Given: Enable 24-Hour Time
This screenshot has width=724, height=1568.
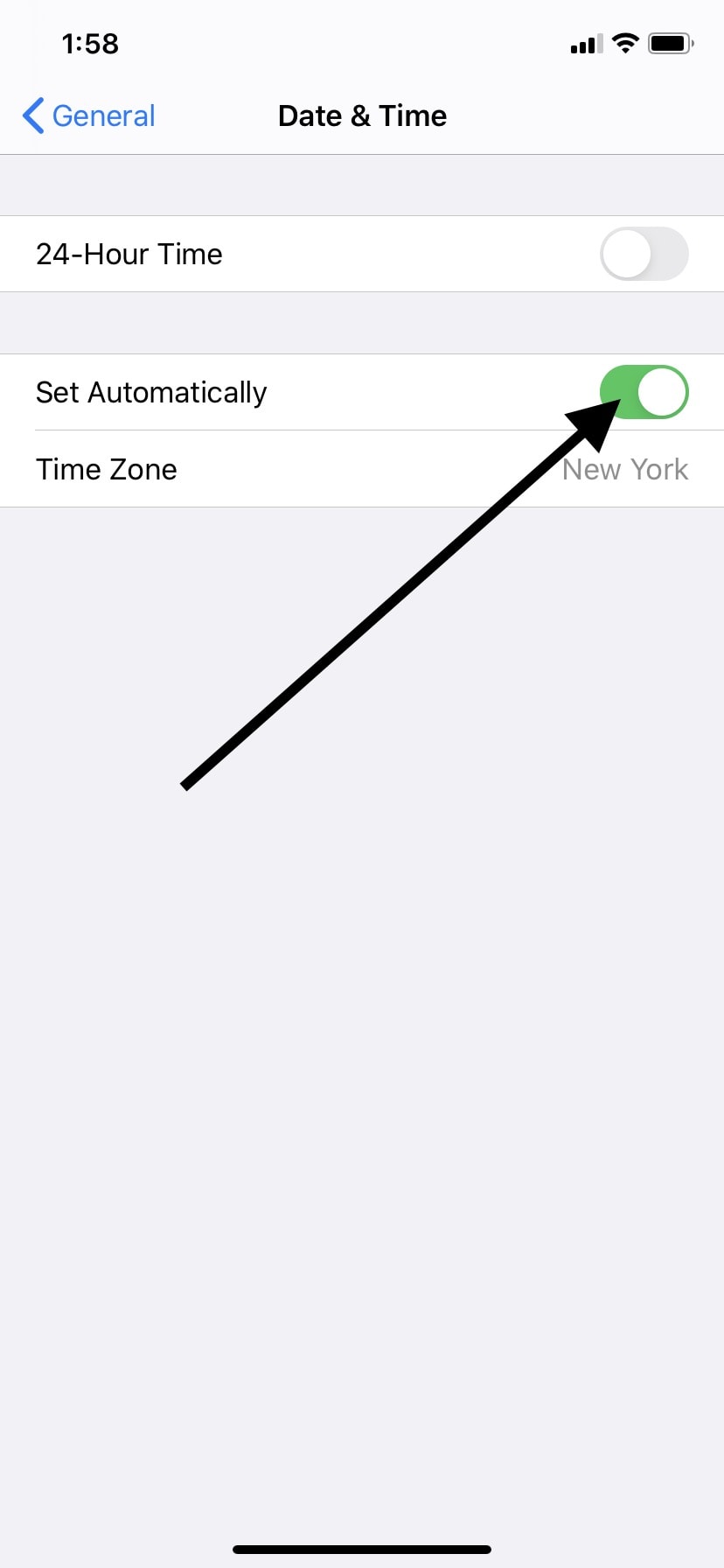Looking at the screenshot, I should click(644, 254).
